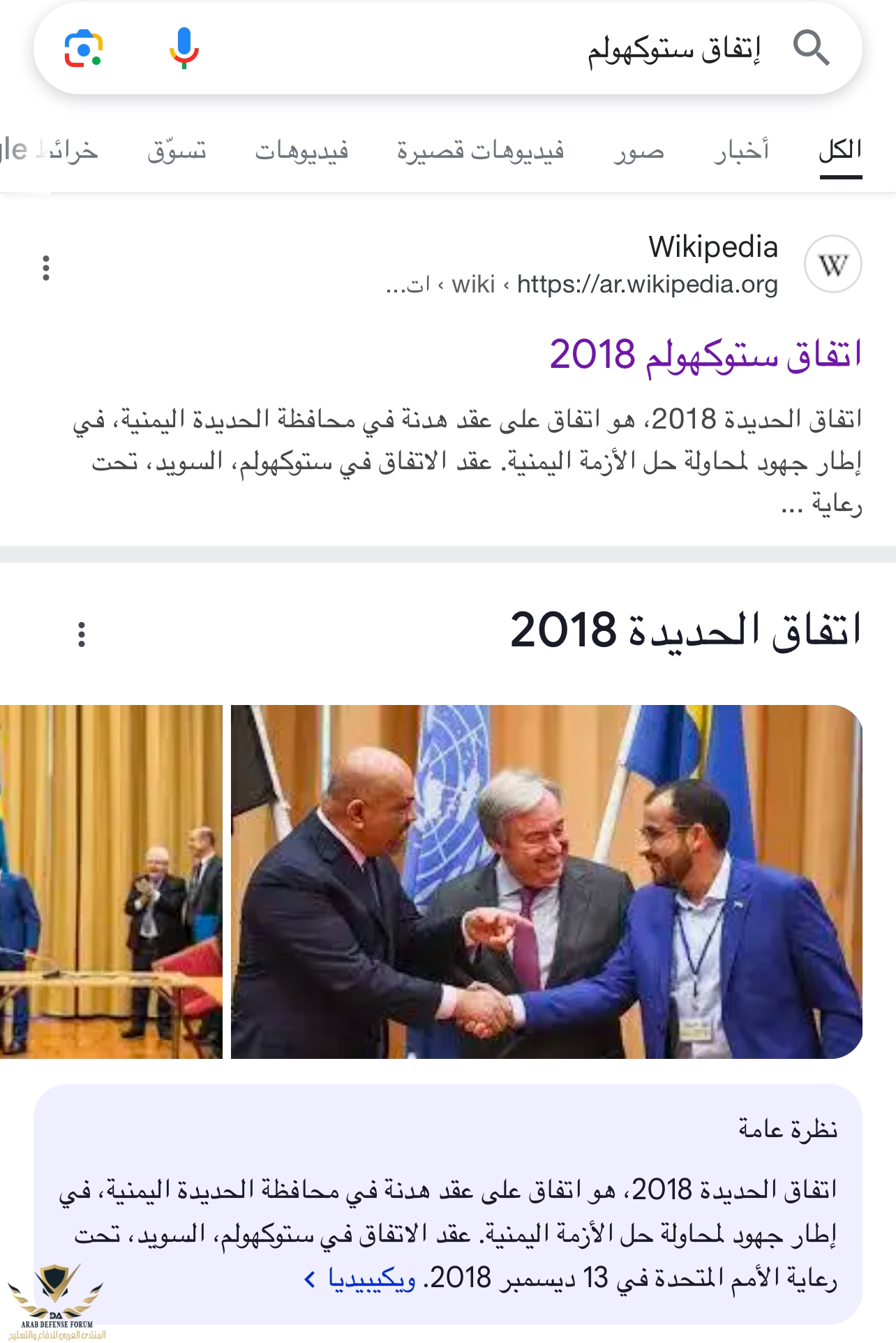Switch to the فيديوهات tab
896x1343 pixels.
301,151
